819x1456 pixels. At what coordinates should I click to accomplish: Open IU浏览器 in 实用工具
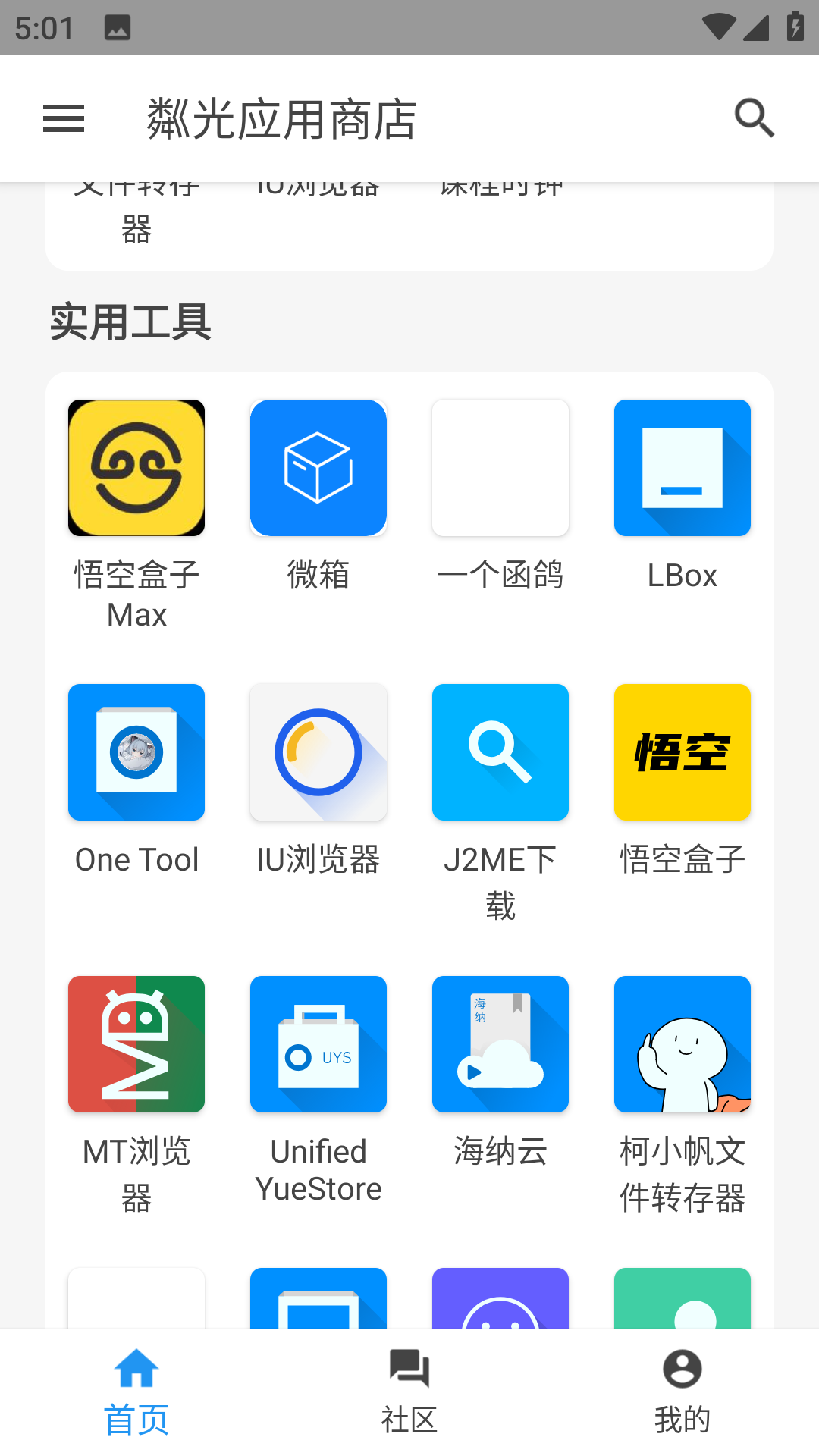[318, 752]
